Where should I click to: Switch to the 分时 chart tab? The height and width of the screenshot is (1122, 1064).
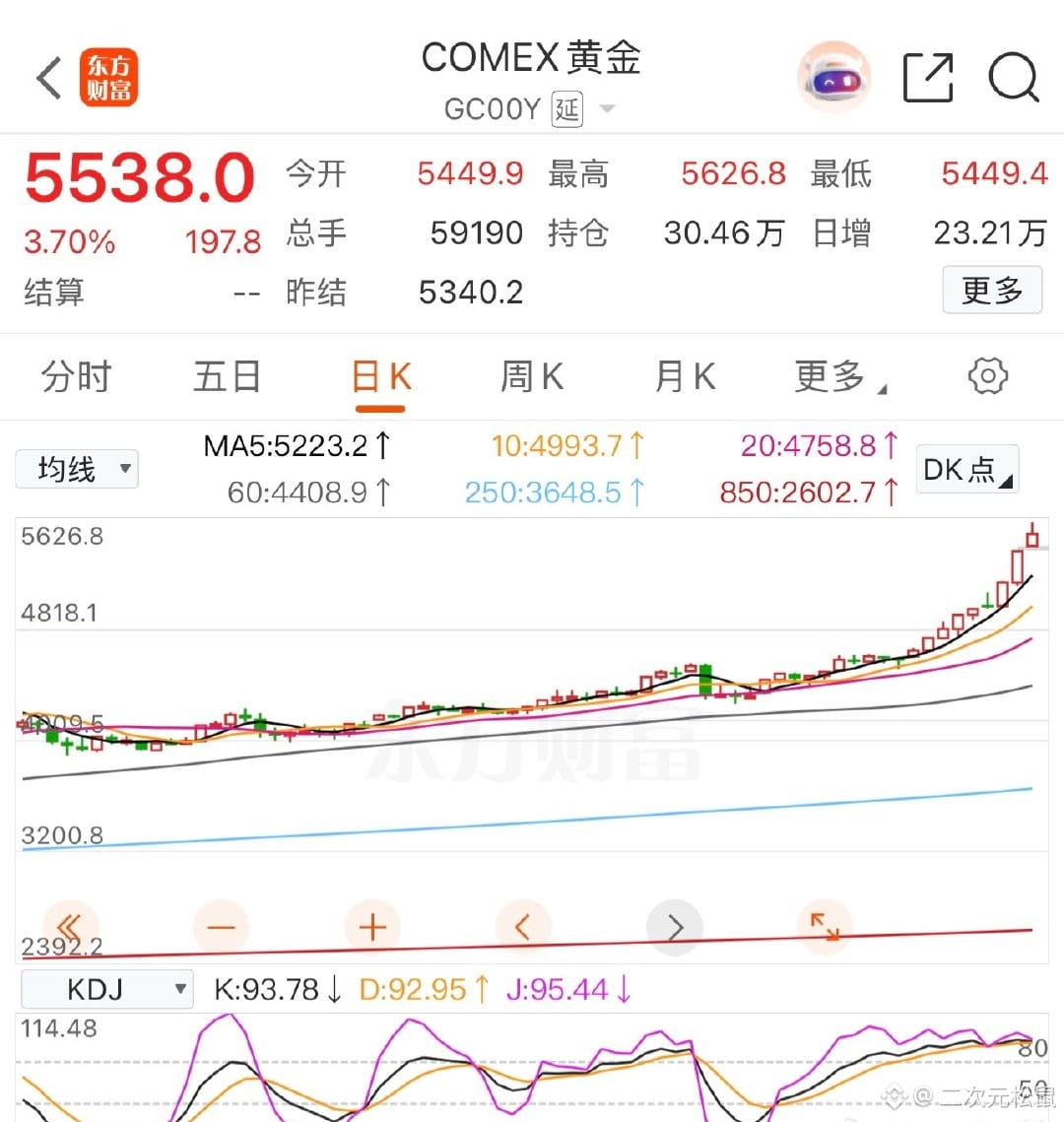click(76, 376)
